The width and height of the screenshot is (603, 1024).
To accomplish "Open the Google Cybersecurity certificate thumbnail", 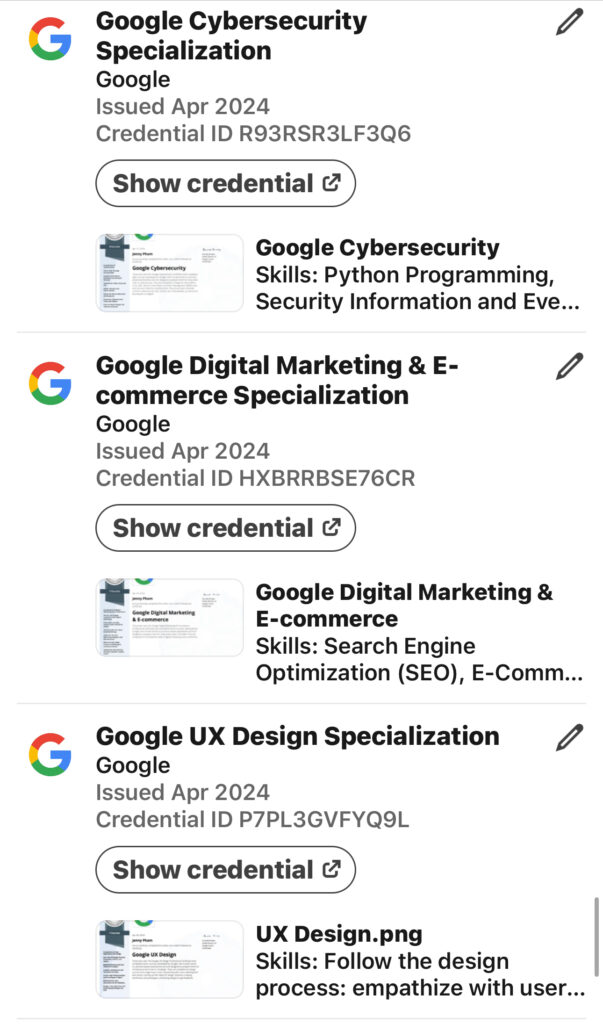I will 170,273.
